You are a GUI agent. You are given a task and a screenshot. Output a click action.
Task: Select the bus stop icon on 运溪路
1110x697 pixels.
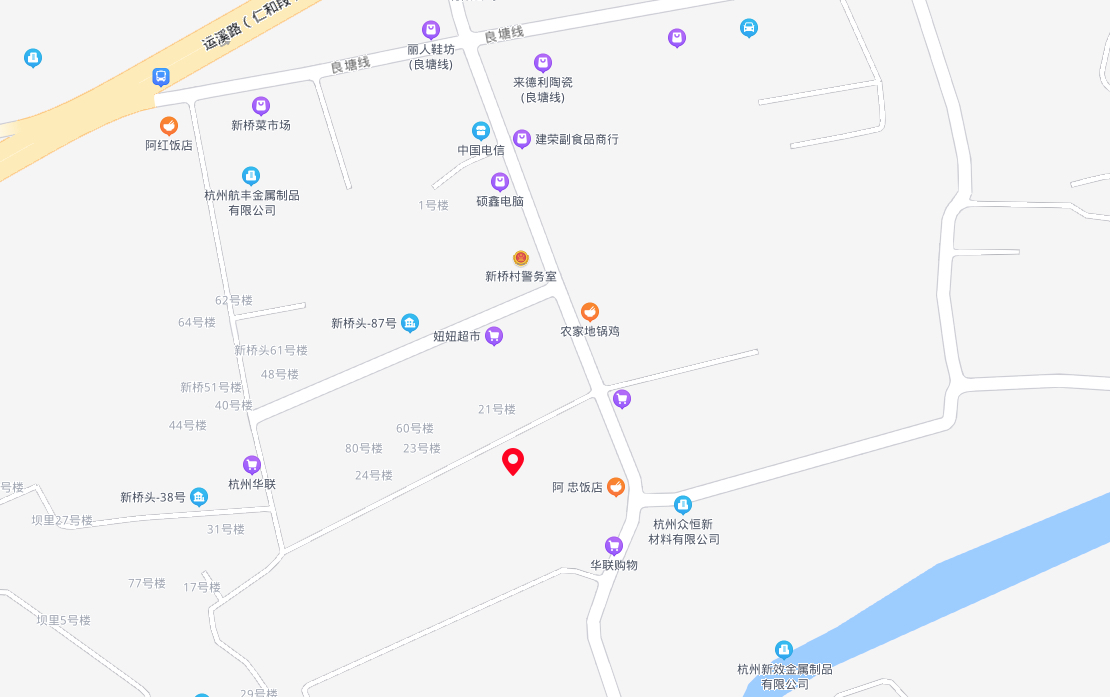pos(161,76)
